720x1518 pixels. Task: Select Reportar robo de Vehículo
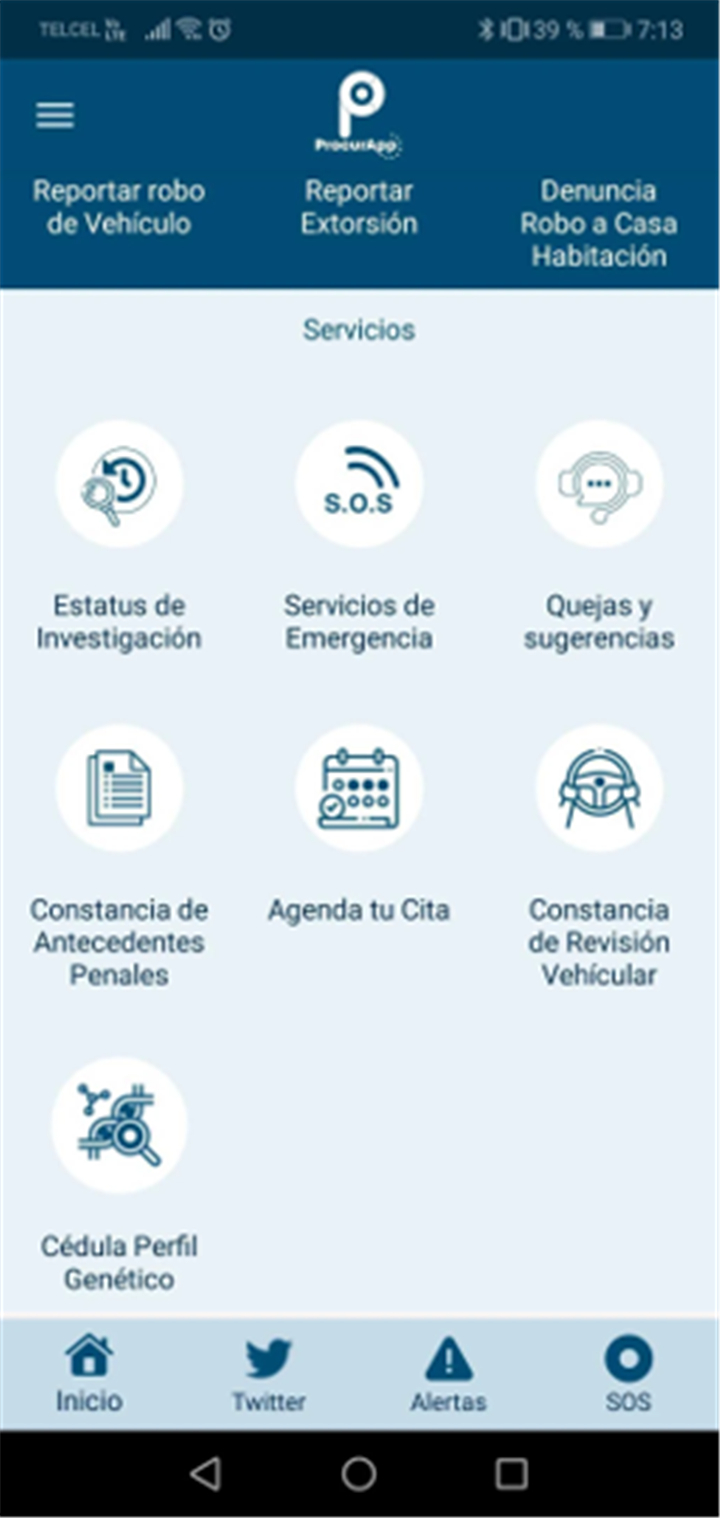[x=119, y=207]
